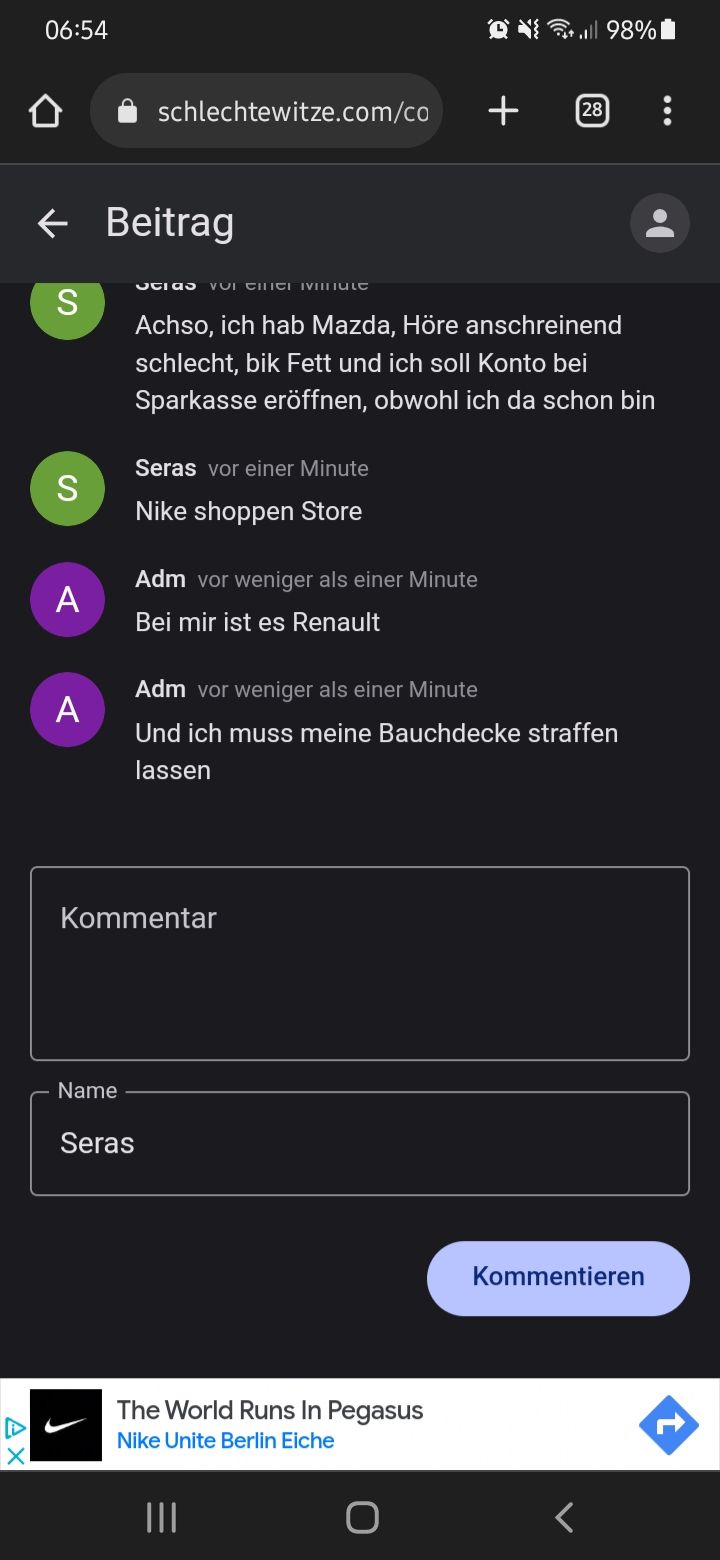Open the Nike Pegasus ad directions arrow
720x1560 pixels.
668,1425
